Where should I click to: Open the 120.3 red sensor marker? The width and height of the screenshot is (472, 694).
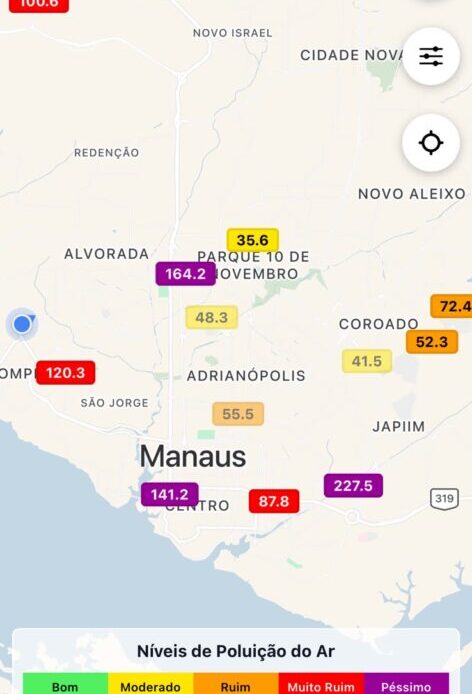pyautogui.click(x=66, y=373)
